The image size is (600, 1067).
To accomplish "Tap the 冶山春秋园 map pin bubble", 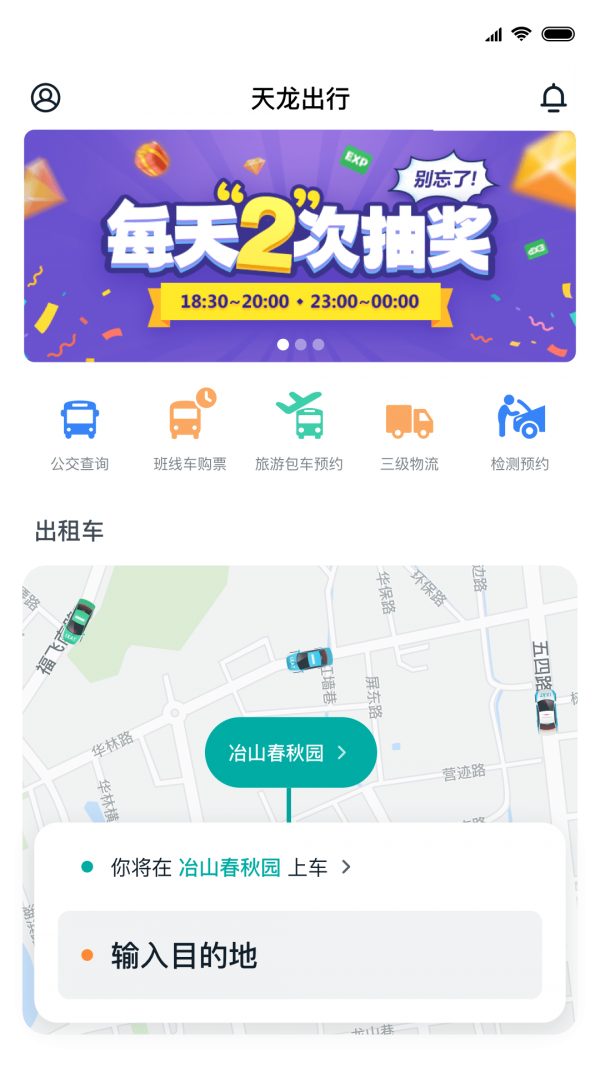I will point(291,753).
